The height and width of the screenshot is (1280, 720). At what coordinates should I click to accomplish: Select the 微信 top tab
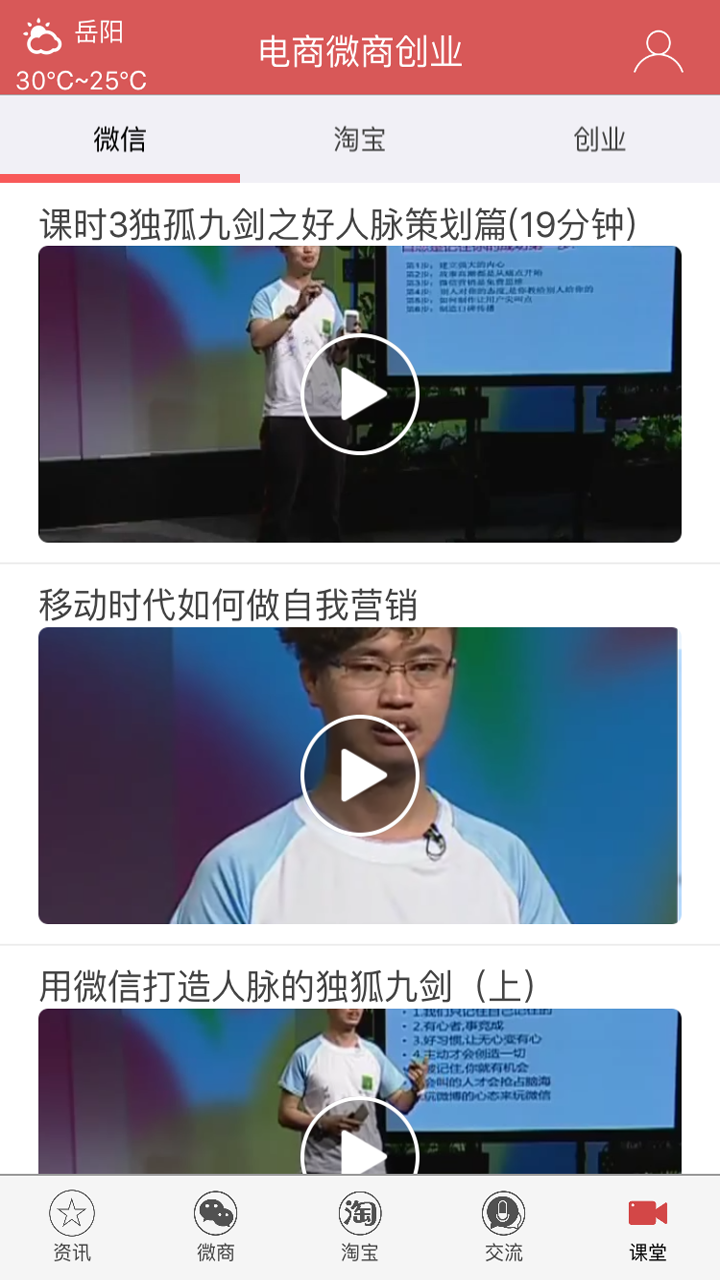pyautogui.click(x=120, y=139)
